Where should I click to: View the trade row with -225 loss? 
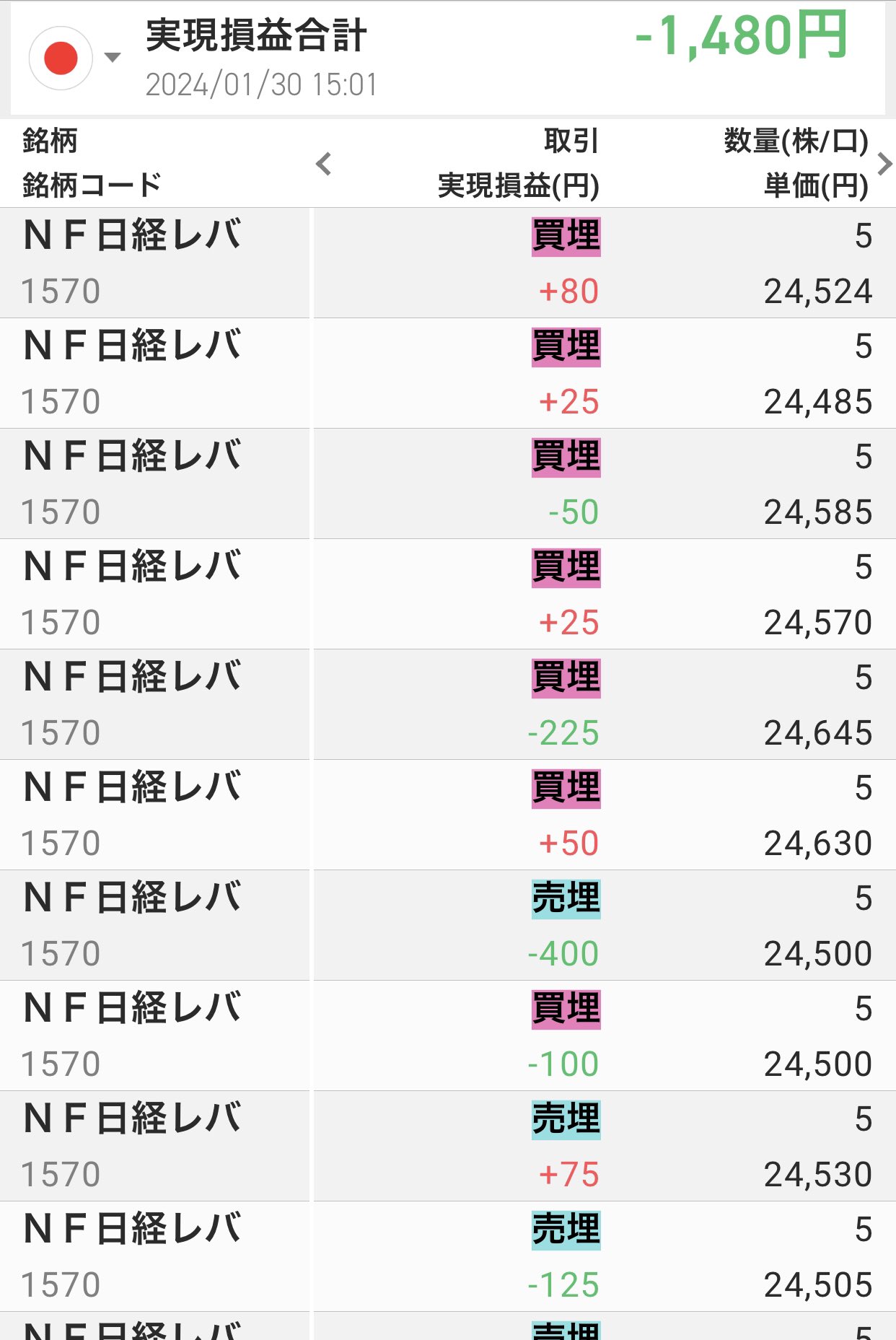447,705
